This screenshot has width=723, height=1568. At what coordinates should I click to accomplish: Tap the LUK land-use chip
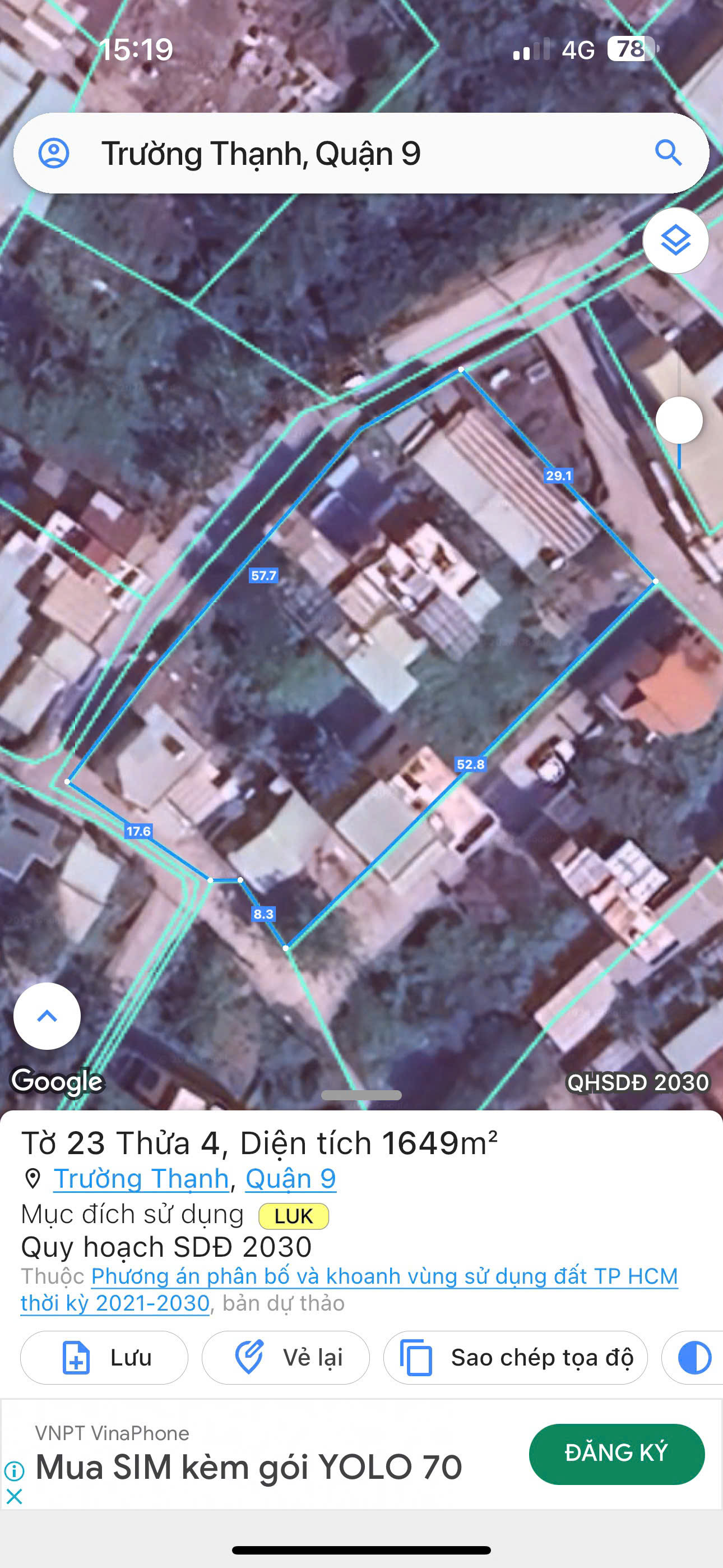click(x=293, y=1216)
